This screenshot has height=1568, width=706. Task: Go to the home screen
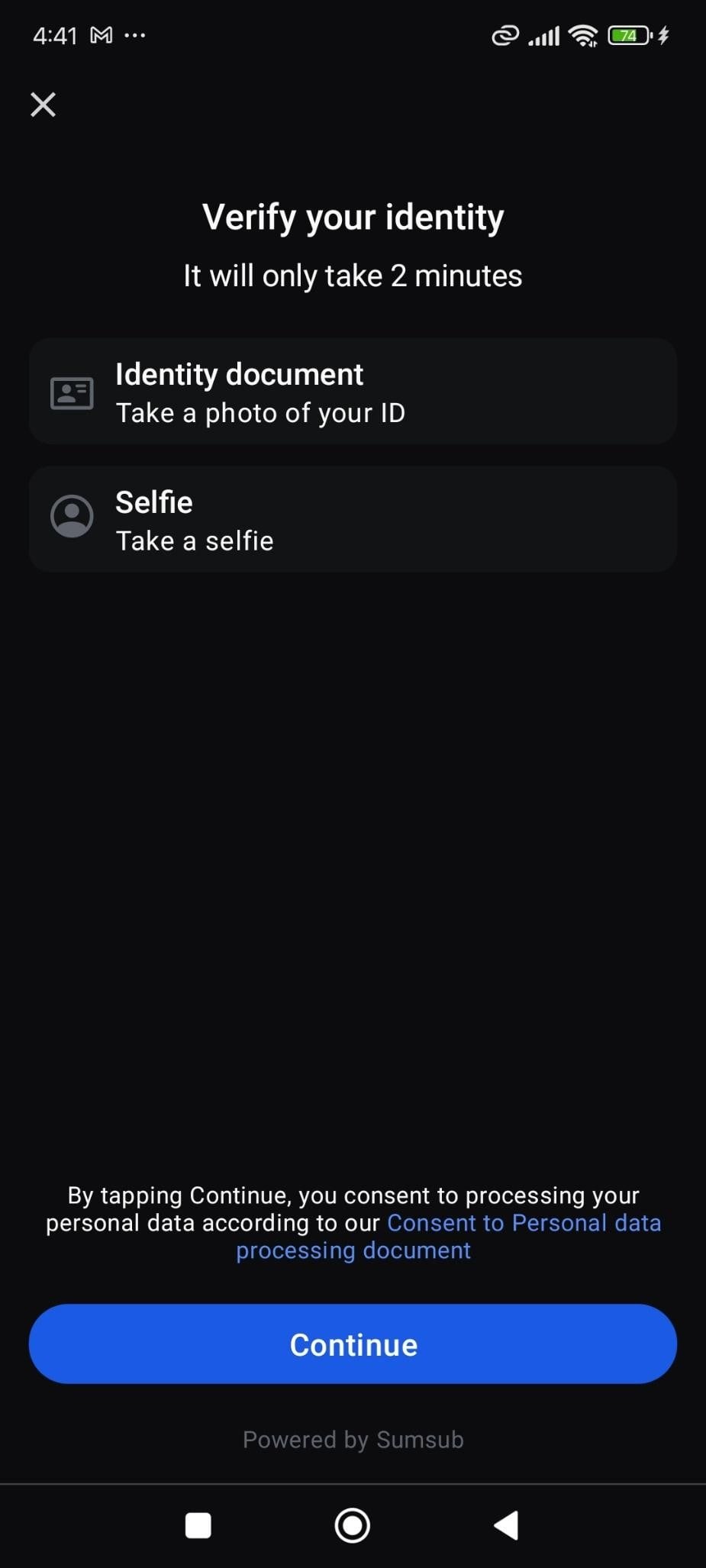pos(353,1525)
